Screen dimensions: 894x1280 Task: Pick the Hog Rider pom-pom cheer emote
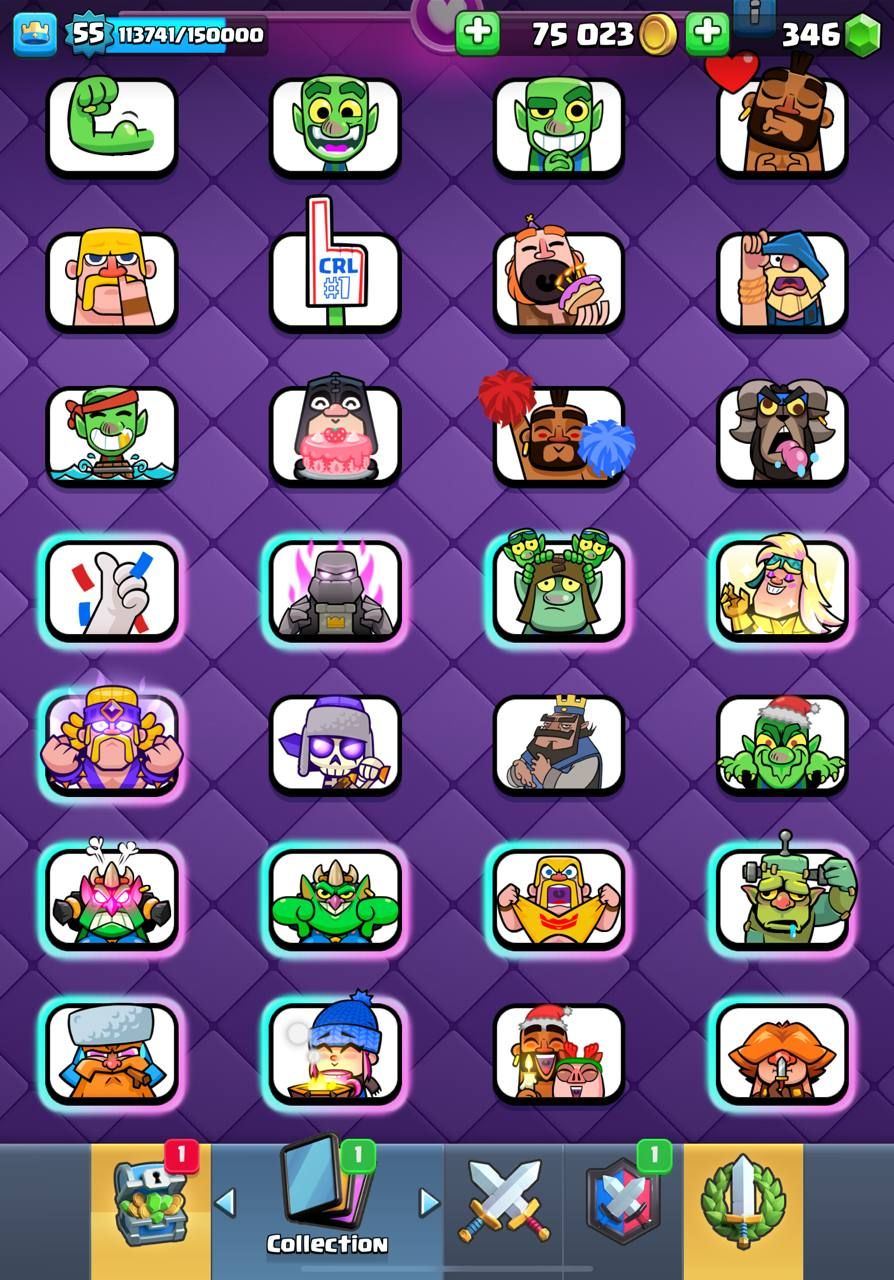coord(558,435)
